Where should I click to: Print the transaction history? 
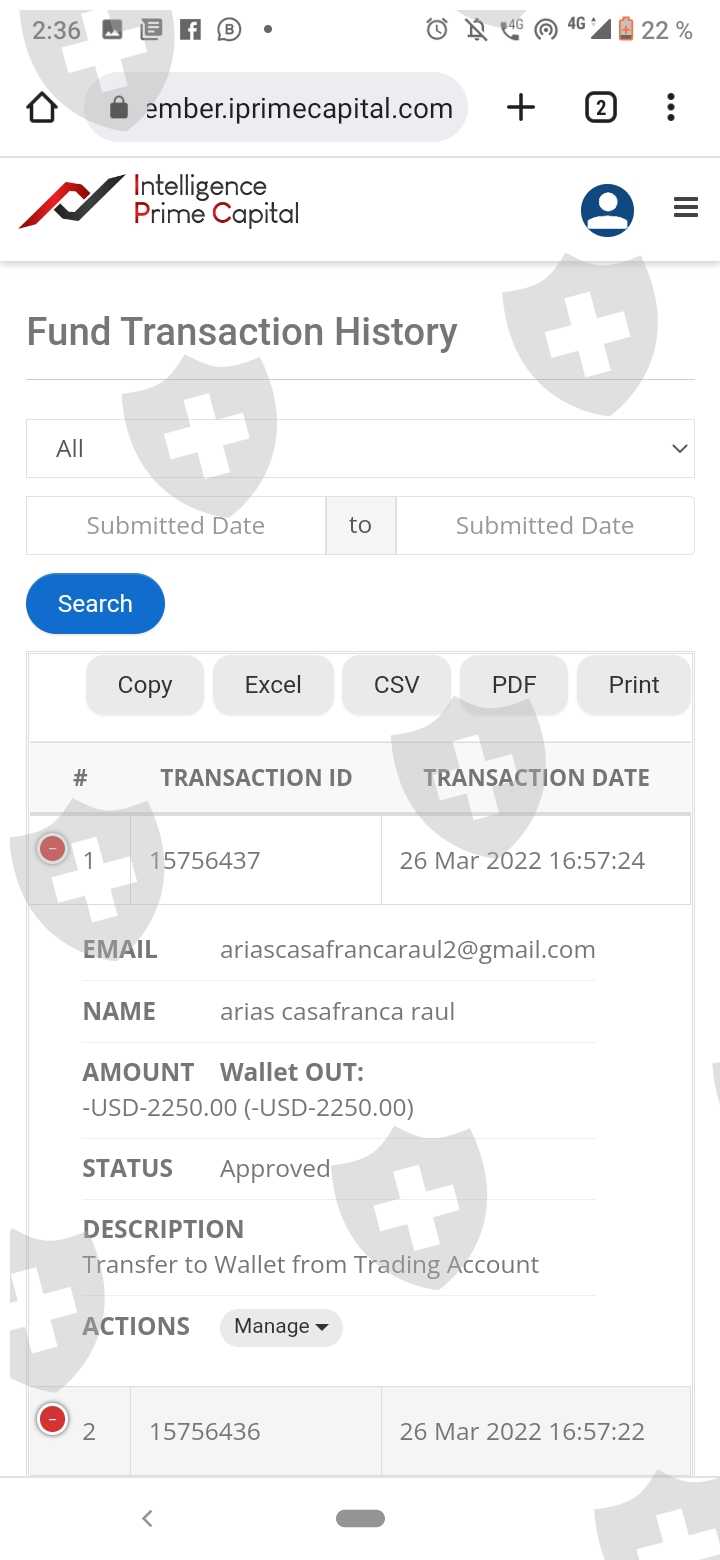[x=634, y=685]
